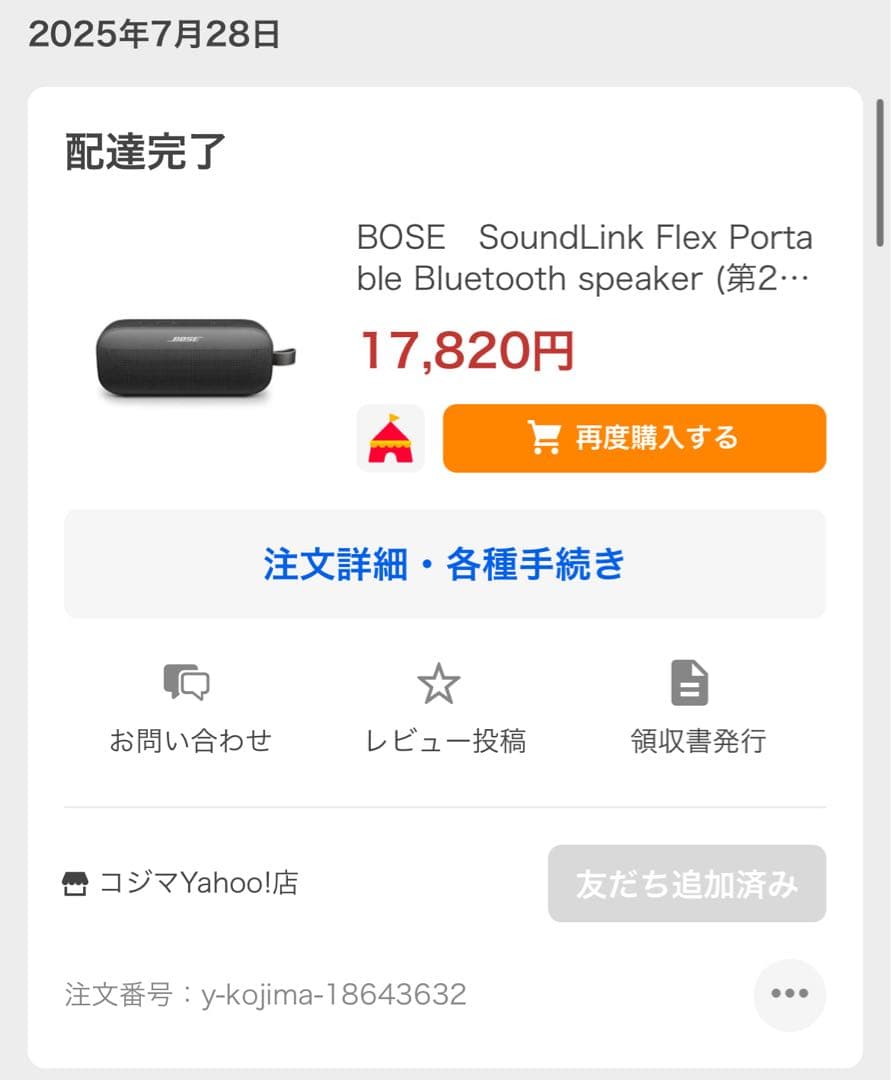891x1080 pixels.
Task: Select the date header 2025年7月28日
Action: [x=152, y=34]
